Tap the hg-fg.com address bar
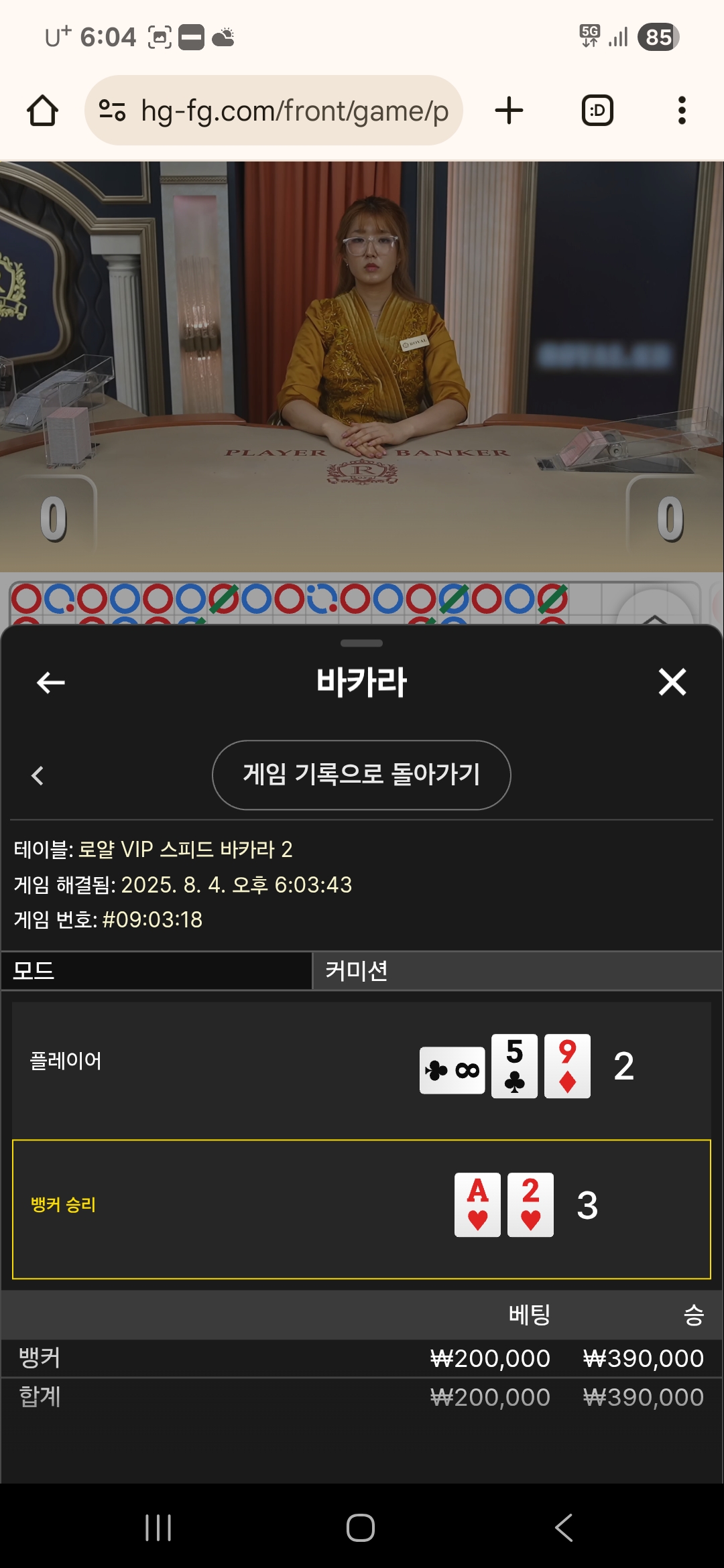Image resolution: width=724 pixels, height=1568 pixels. [274, 111]
